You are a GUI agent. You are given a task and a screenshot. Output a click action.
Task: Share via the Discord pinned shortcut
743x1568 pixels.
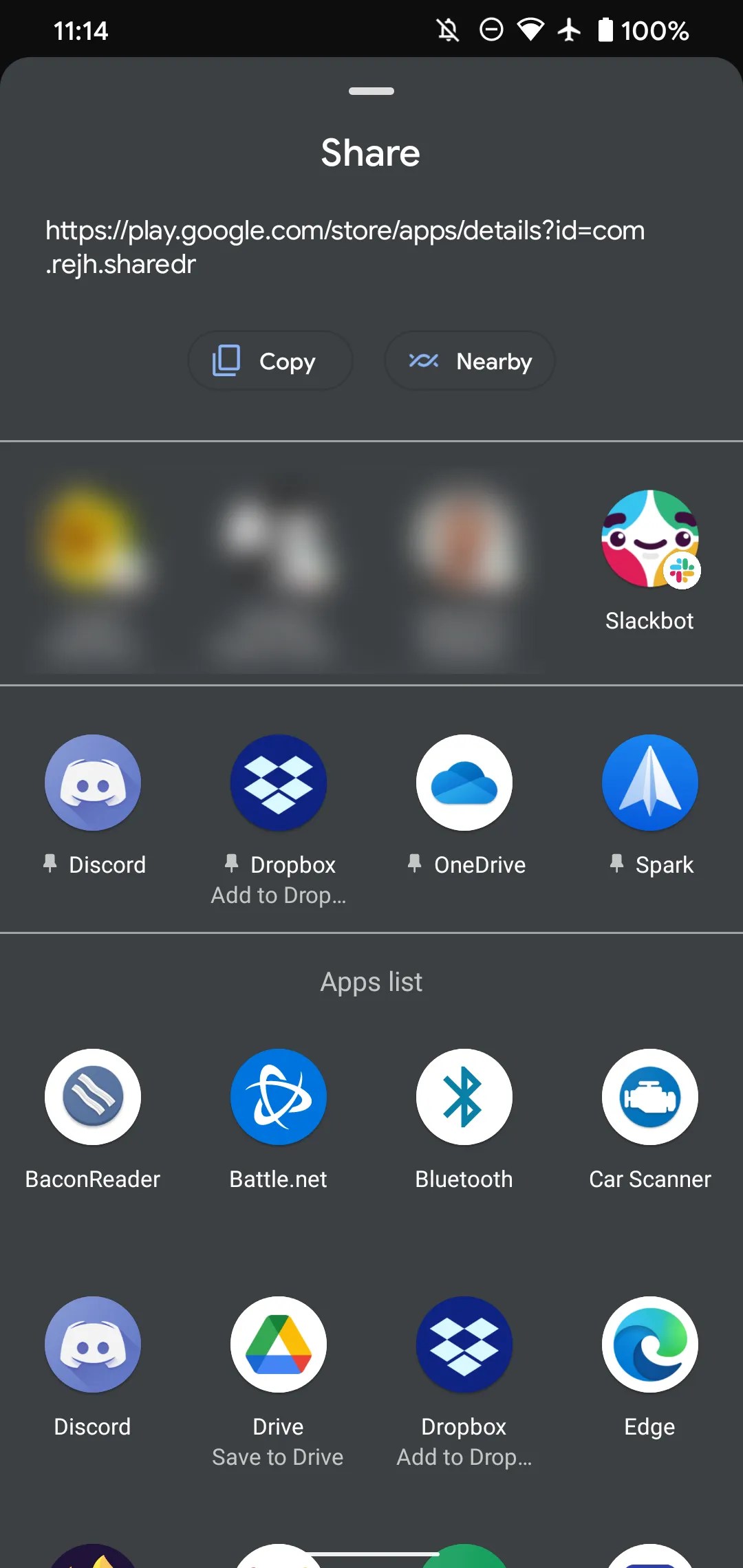93,782
